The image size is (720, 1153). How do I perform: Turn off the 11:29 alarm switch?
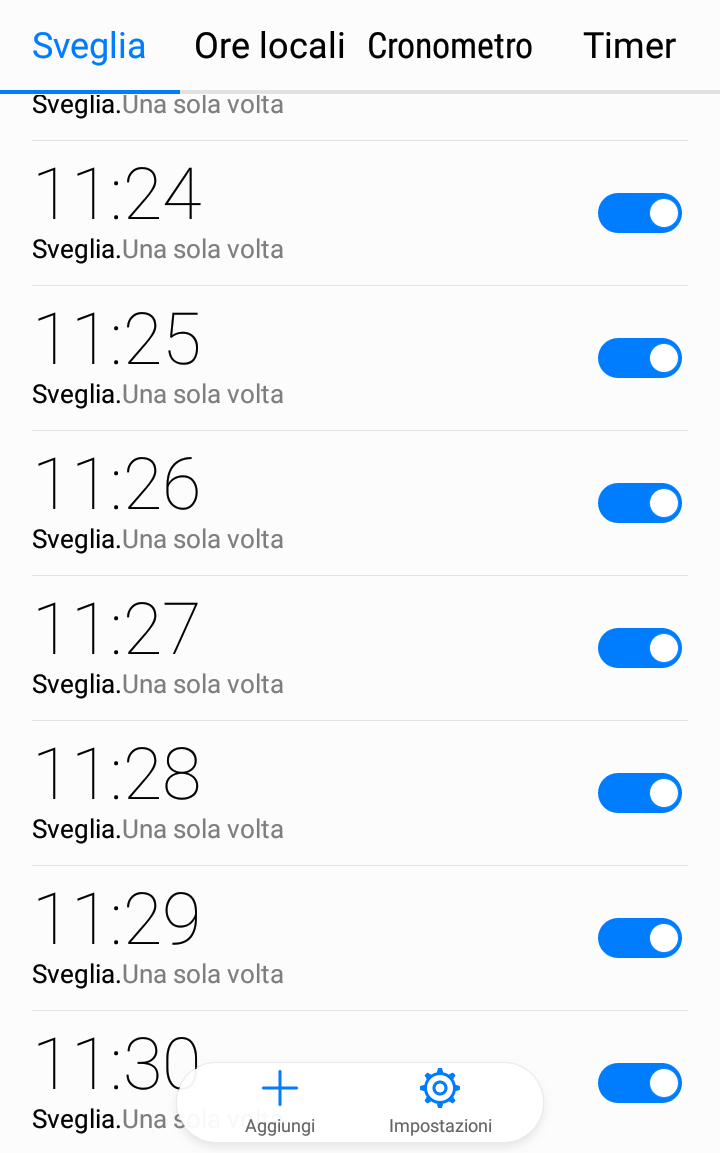[639, 938]
